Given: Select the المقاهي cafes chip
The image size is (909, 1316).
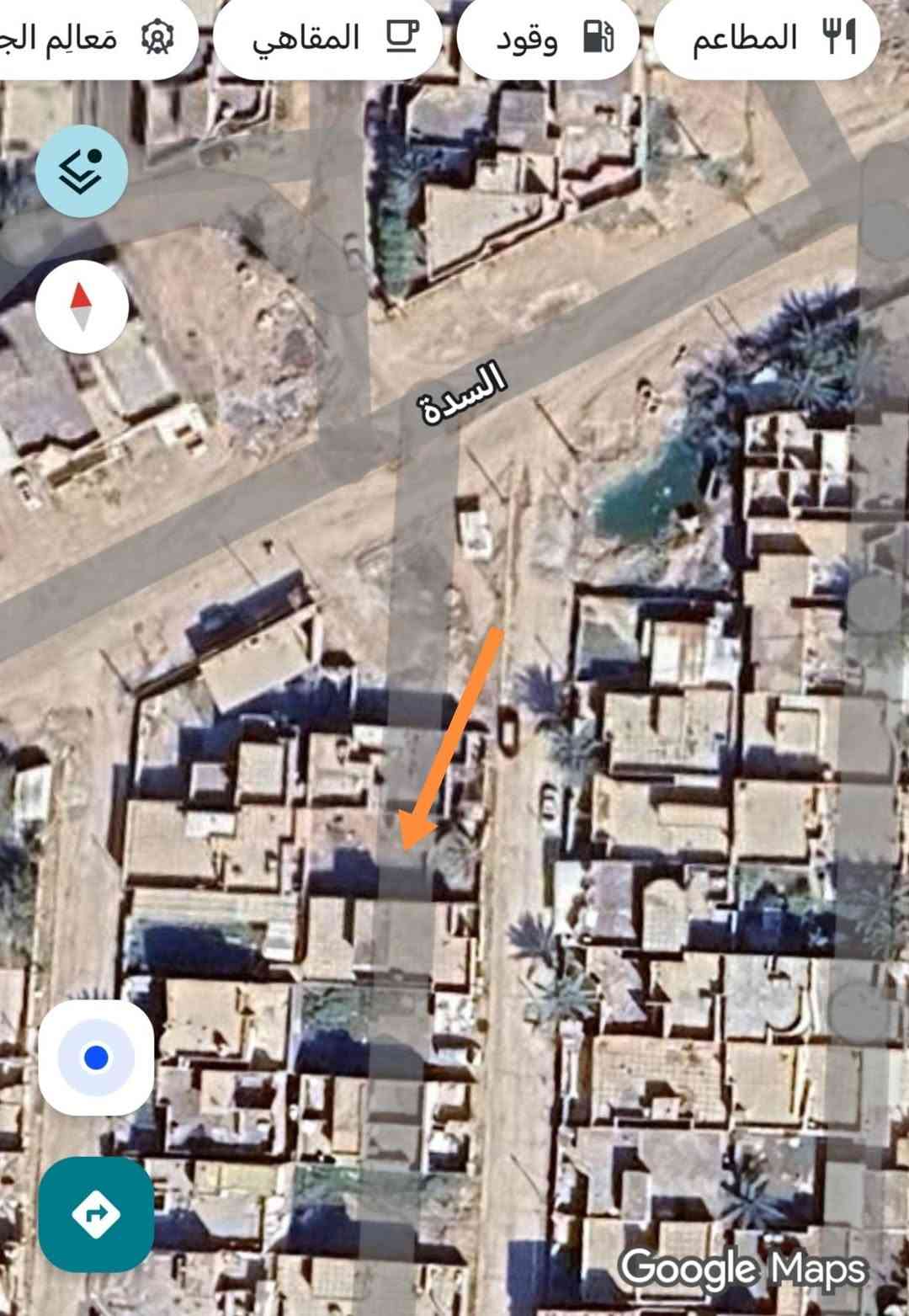Looking at the screenshot, I should coord(328,38).
